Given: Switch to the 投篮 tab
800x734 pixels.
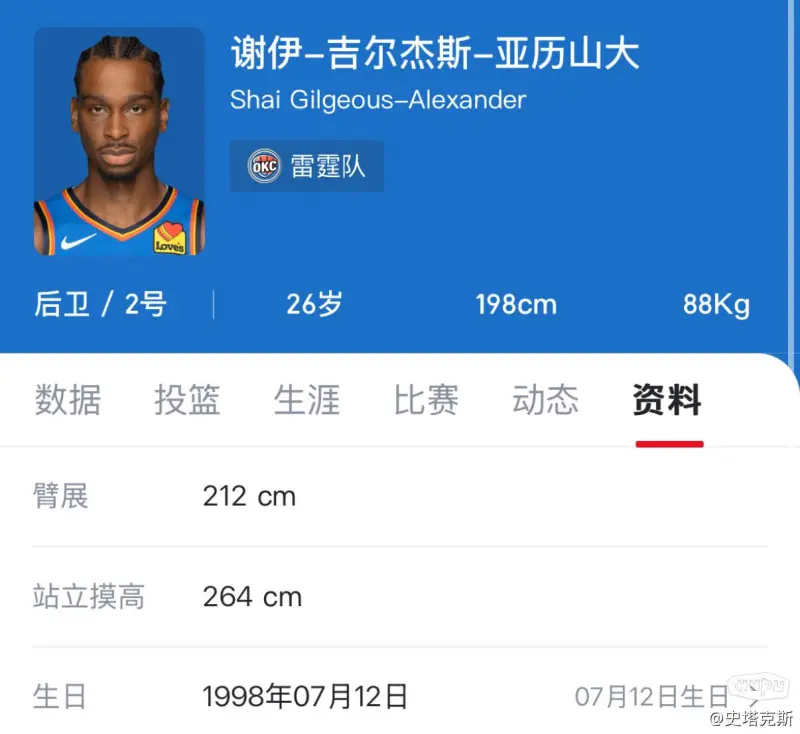Looking at the screenshot, I should 187,400.
